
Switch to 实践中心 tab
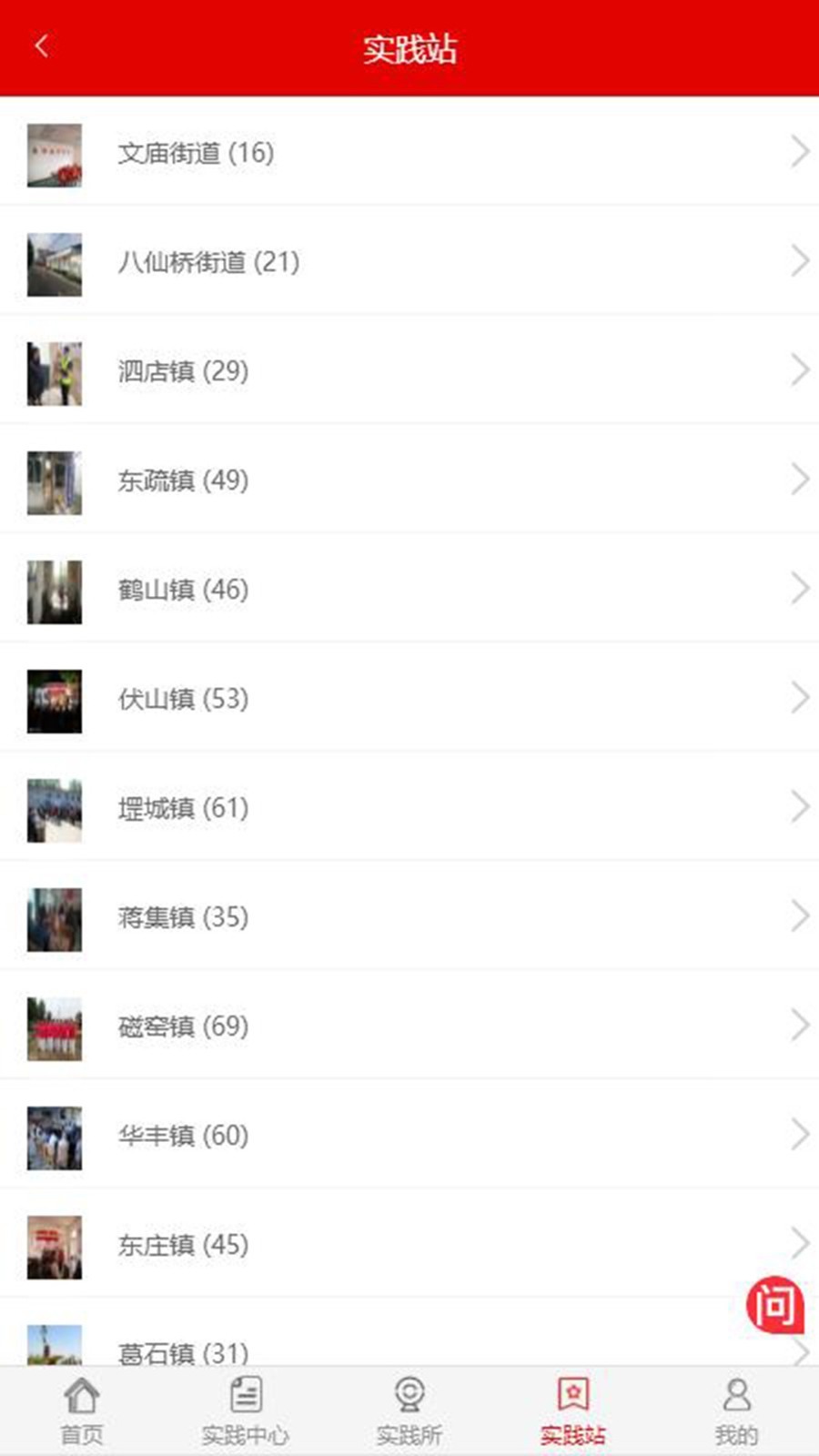pos(246,1410)
